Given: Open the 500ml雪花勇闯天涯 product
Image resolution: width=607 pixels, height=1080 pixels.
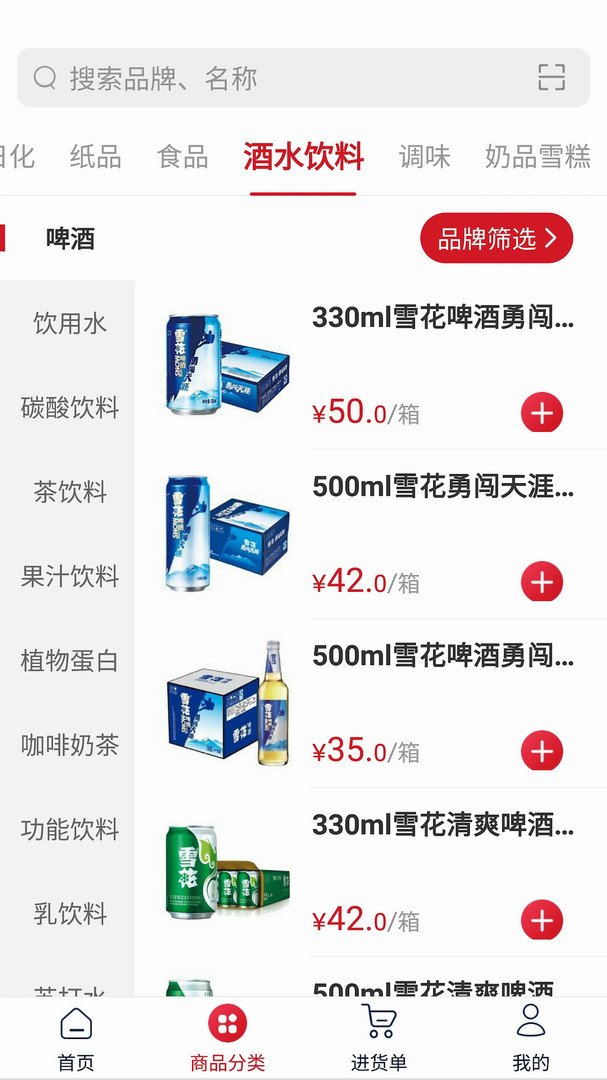Looking at the screenshot, I should (x=443, y=487).
